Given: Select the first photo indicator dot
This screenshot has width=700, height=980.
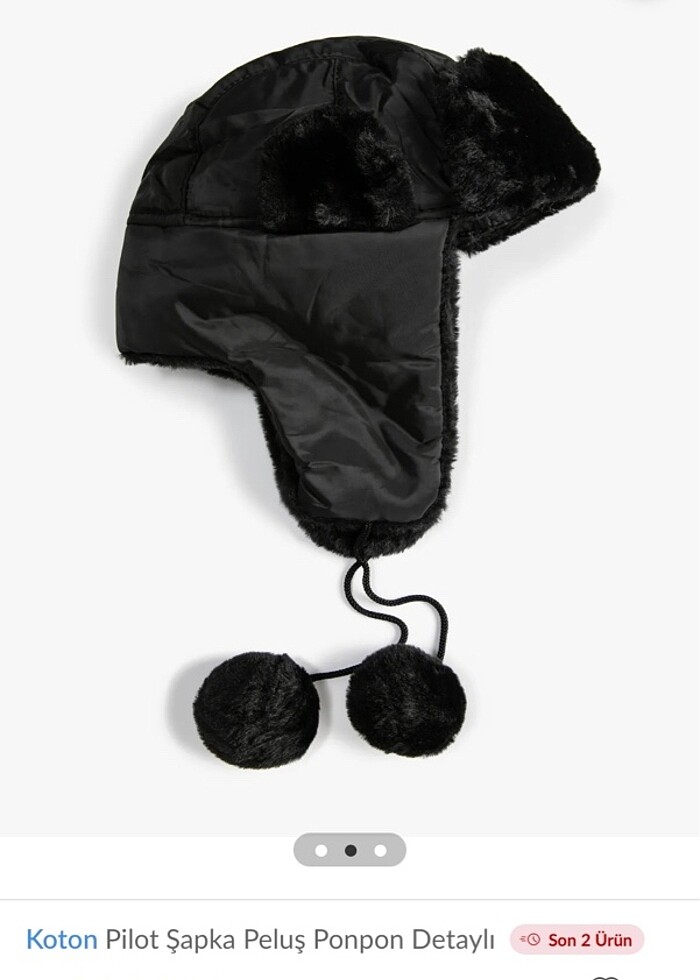Looking at the screenshot, I should tap(321, 850).
